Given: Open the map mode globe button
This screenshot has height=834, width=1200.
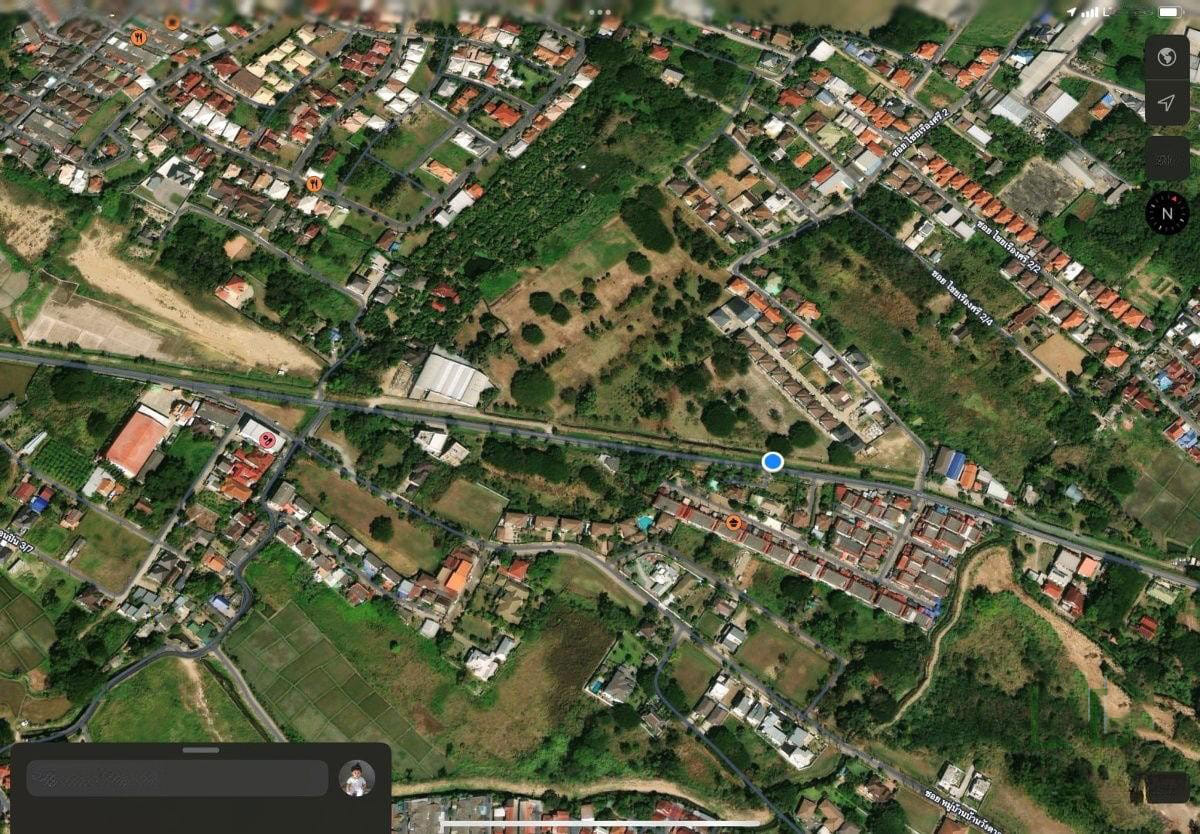Looking at the screenshot, I should tap(1166, 57).
